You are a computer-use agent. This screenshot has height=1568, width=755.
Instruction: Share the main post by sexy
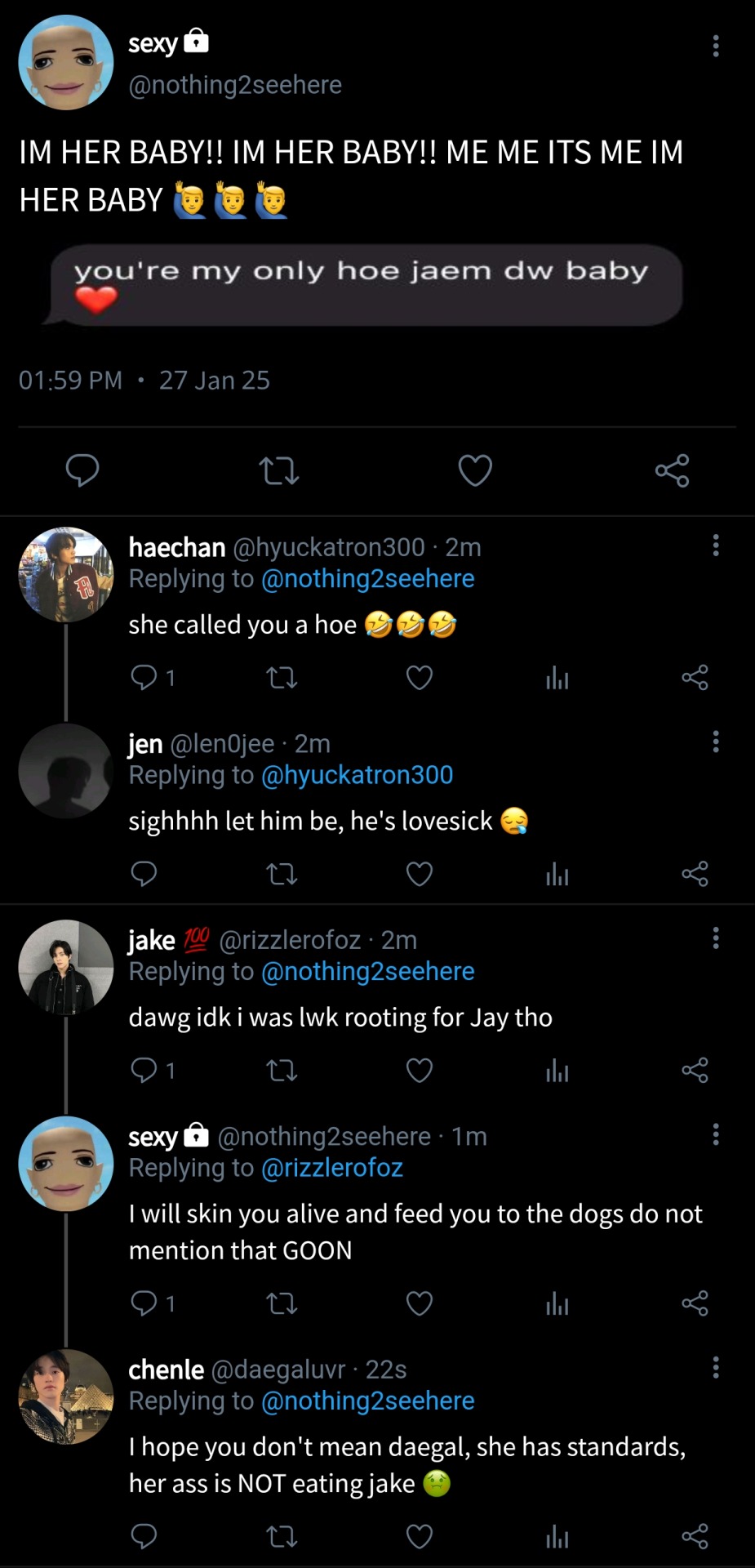pos(672,470)
